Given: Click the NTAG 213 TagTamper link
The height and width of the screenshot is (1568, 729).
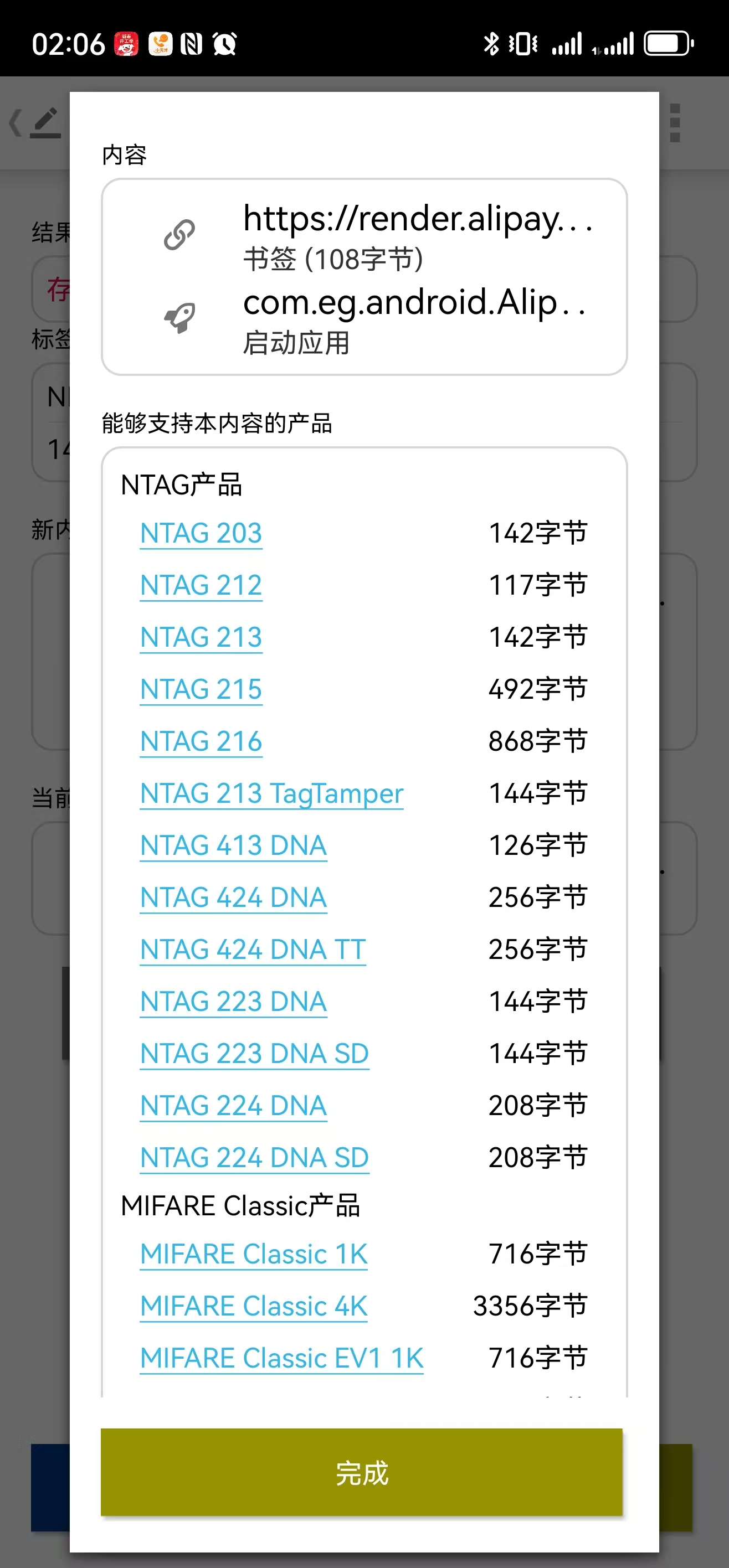Looking at the screenshot, I should [270, 793].
